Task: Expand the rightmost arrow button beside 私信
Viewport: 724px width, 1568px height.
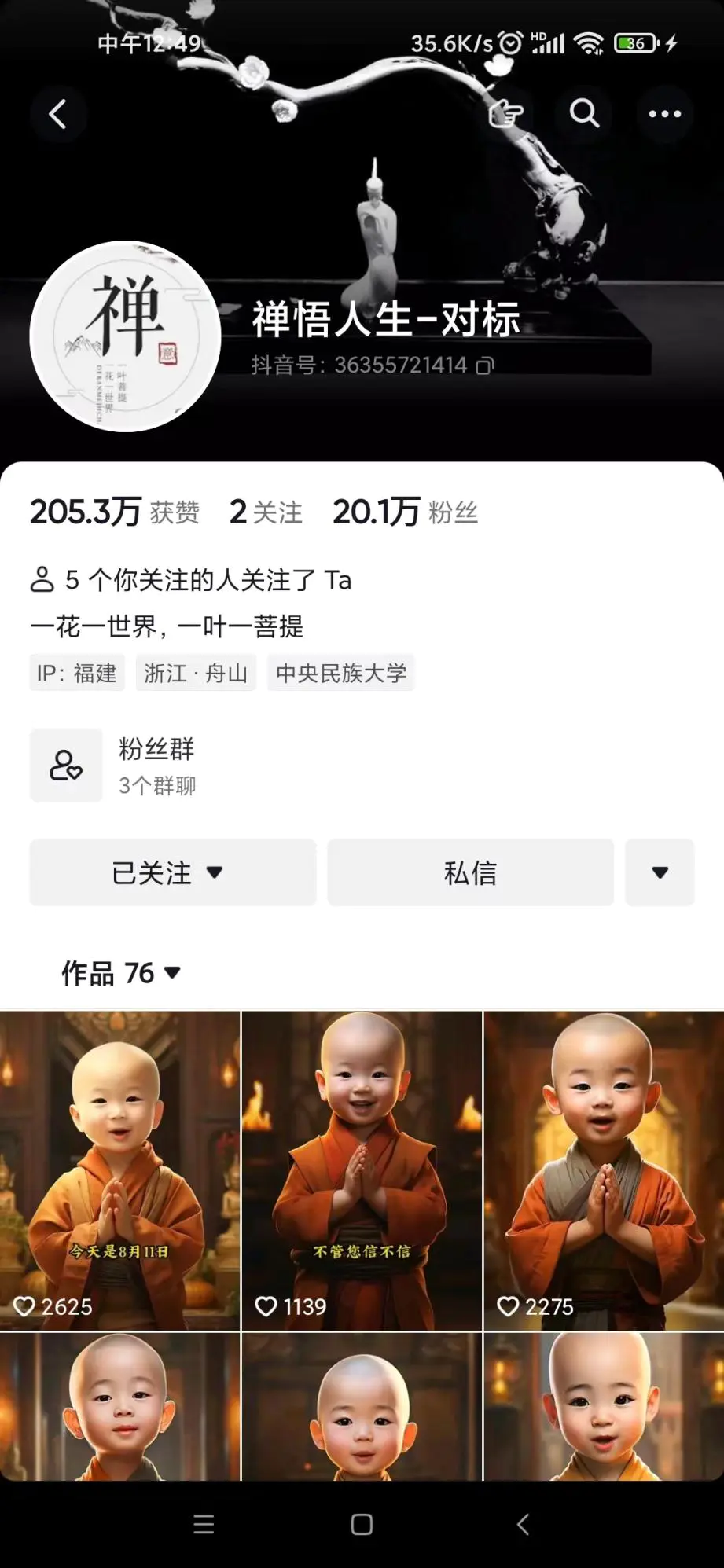Action: point(660,872)
